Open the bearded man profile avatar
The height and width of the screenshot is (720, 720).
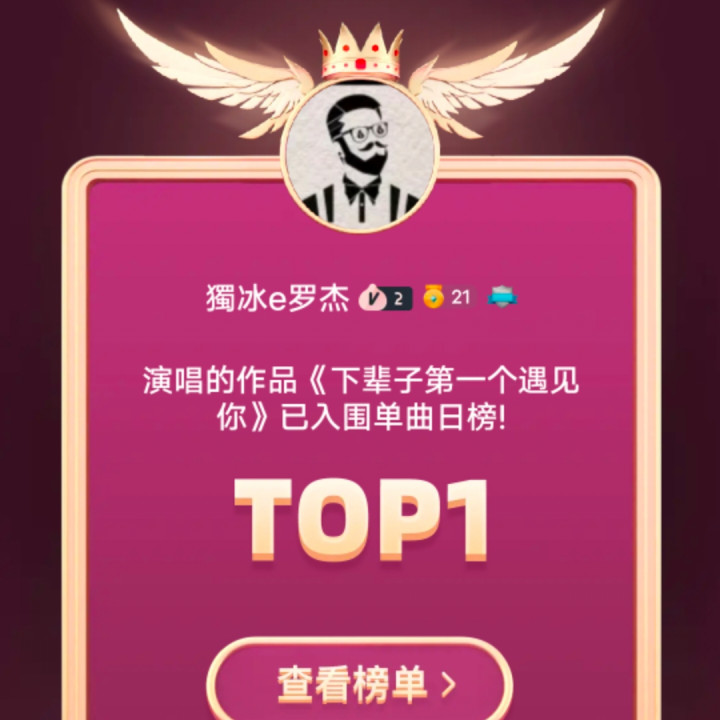tap(360, 157)
